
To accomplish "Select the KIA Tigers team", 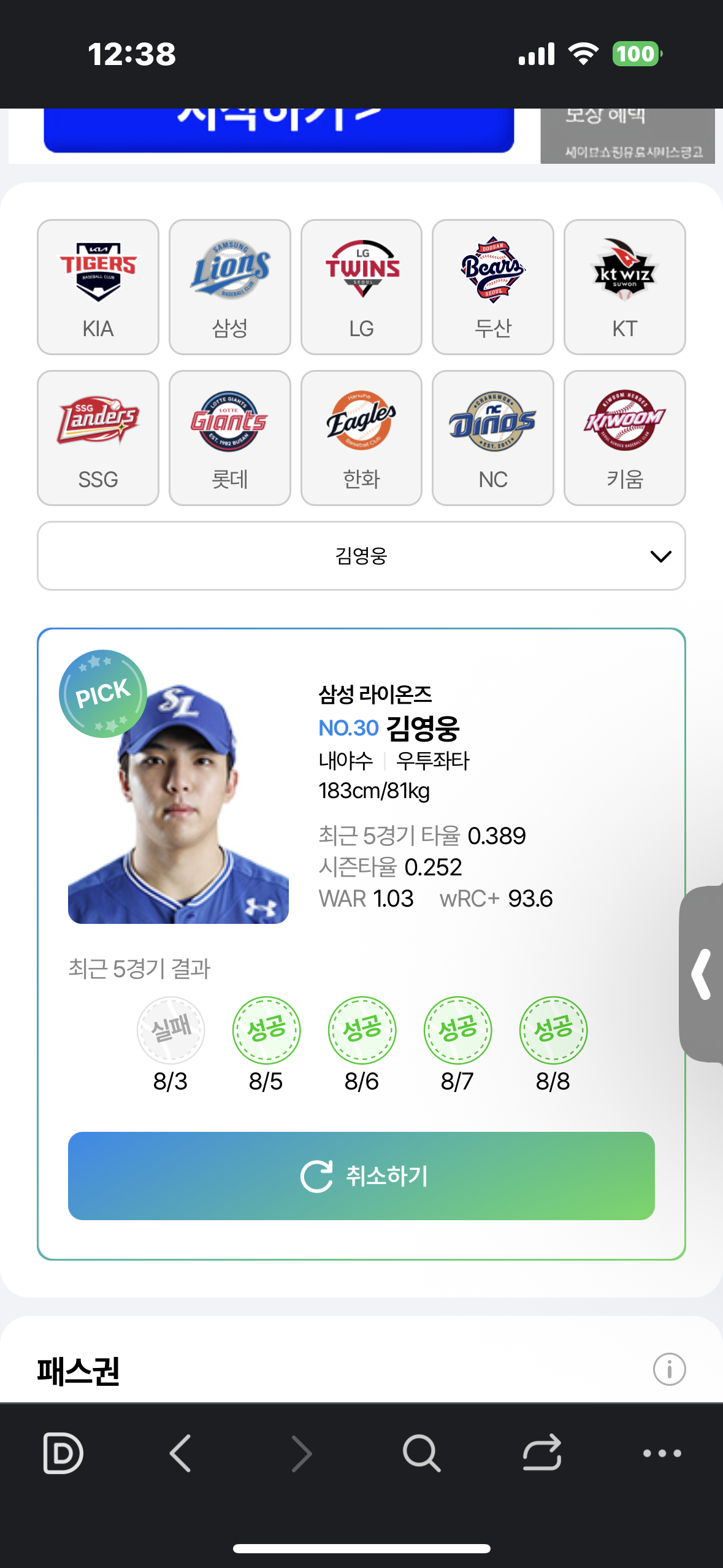I will tap(98, 287).
